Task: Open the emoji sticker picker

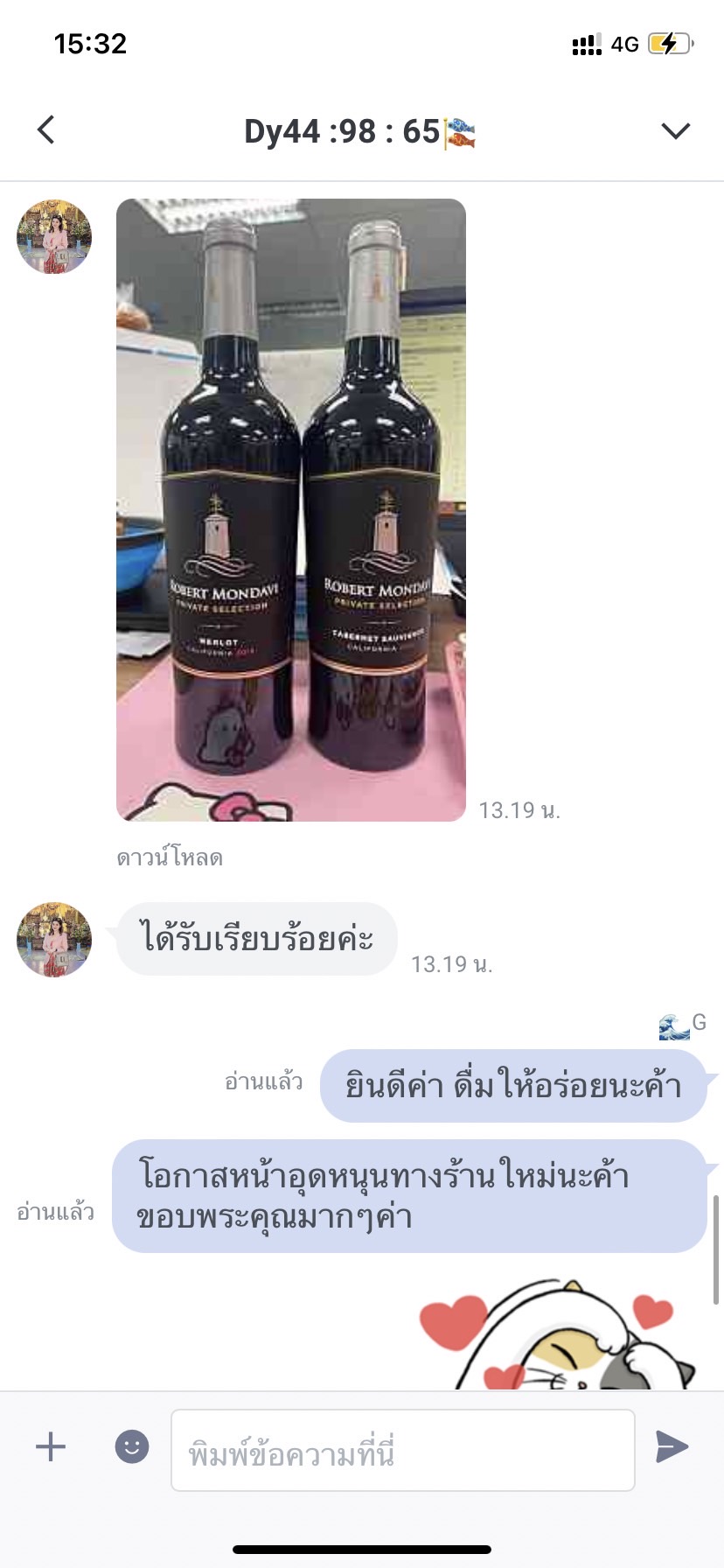Action: [x=132, y=1446]
